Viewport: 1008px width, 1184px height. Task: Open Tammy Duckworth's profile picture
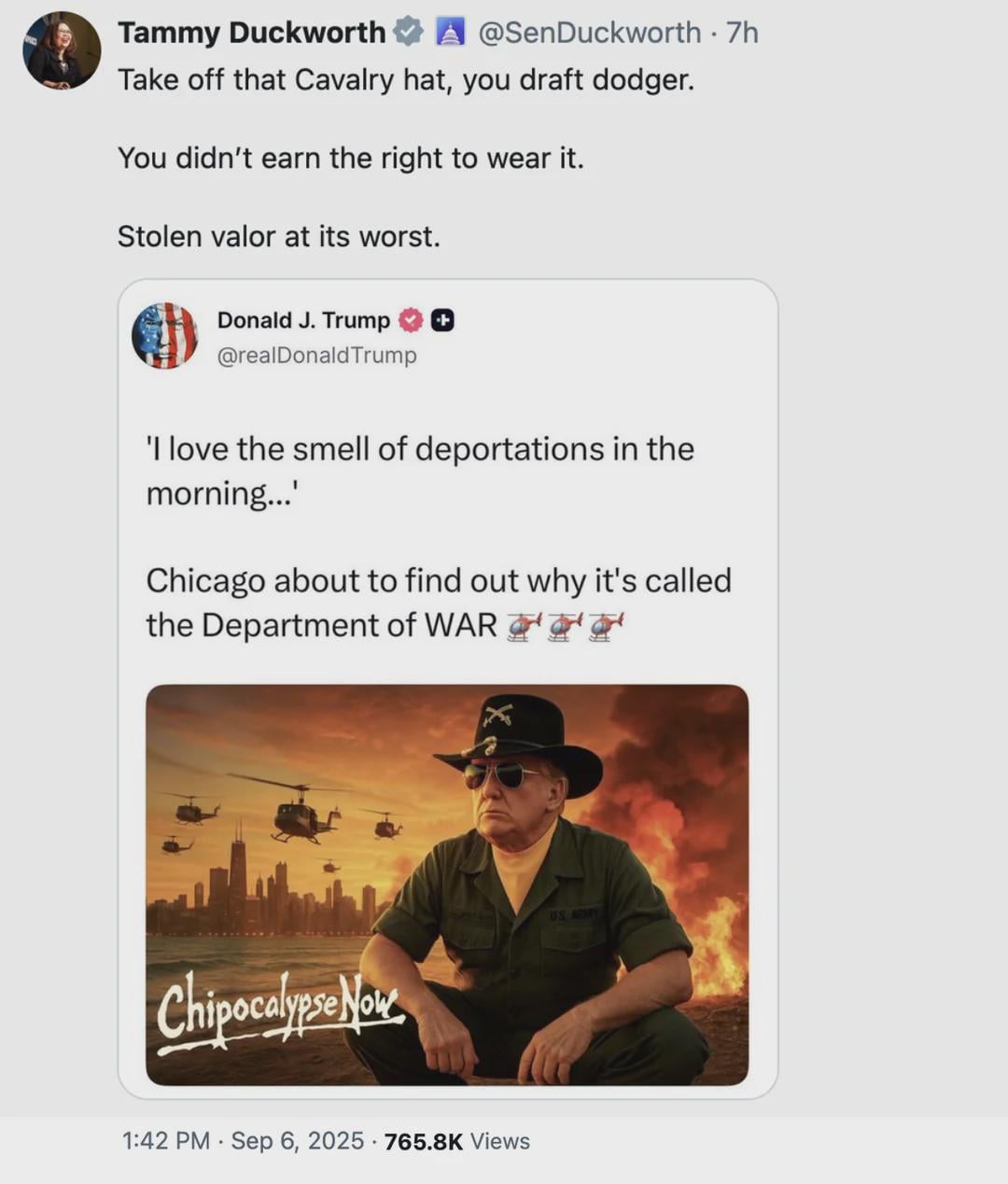pyautogui.click(x=62, y=50)
